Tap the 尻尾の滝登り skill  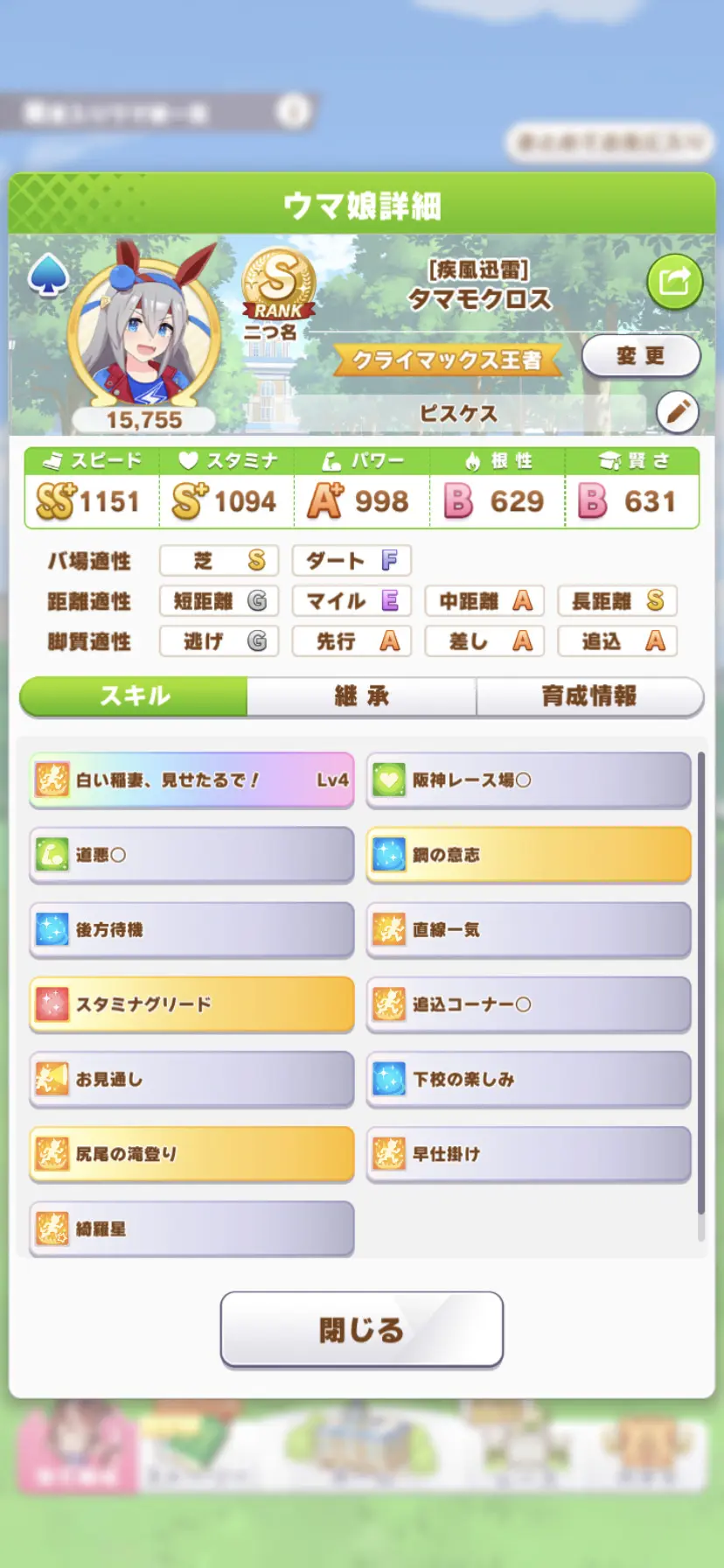pyautogui.click(x=191, y=1154)
